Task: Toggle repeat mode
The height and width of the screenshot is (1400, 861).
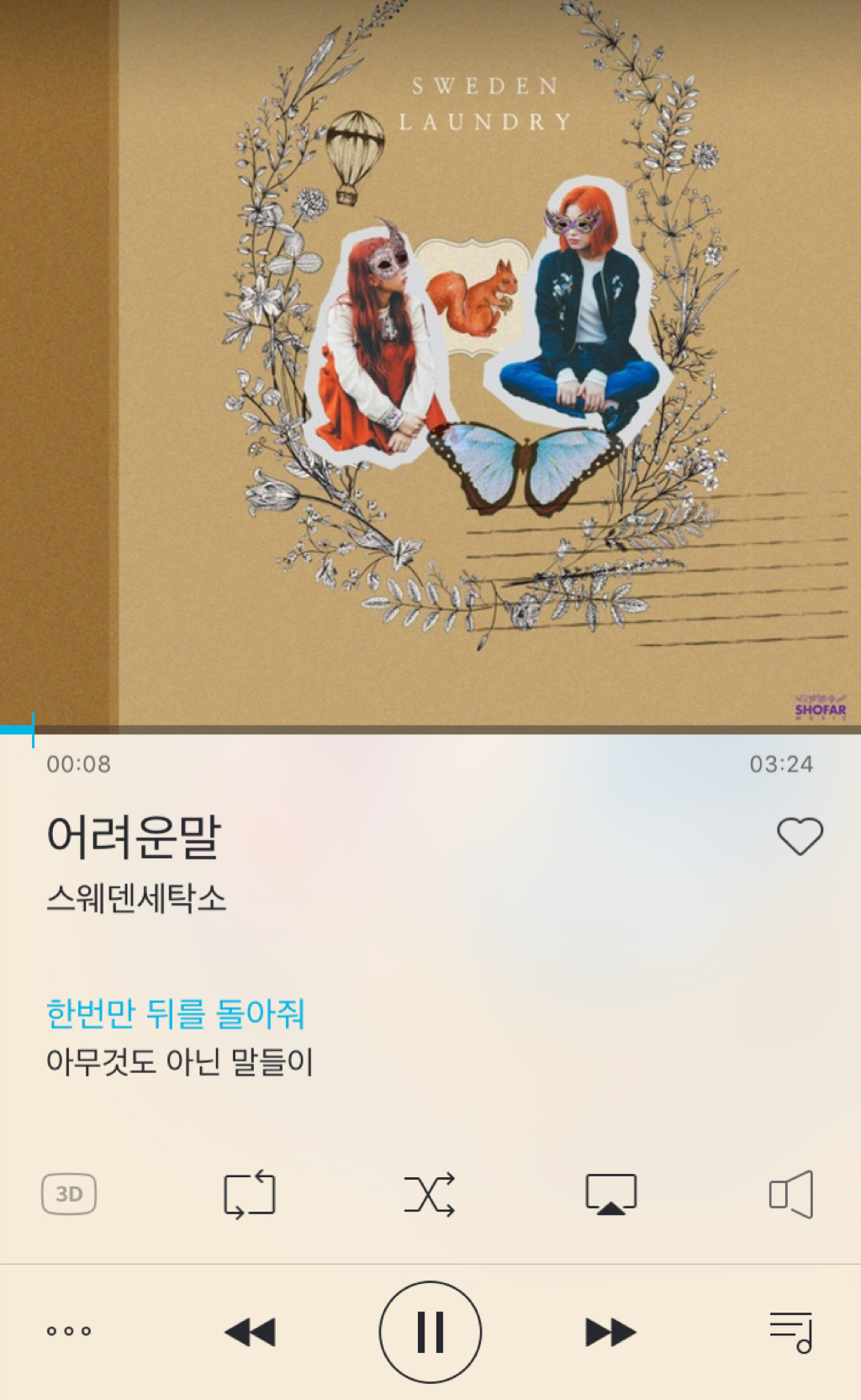Action: click(x=250, y=1194)
